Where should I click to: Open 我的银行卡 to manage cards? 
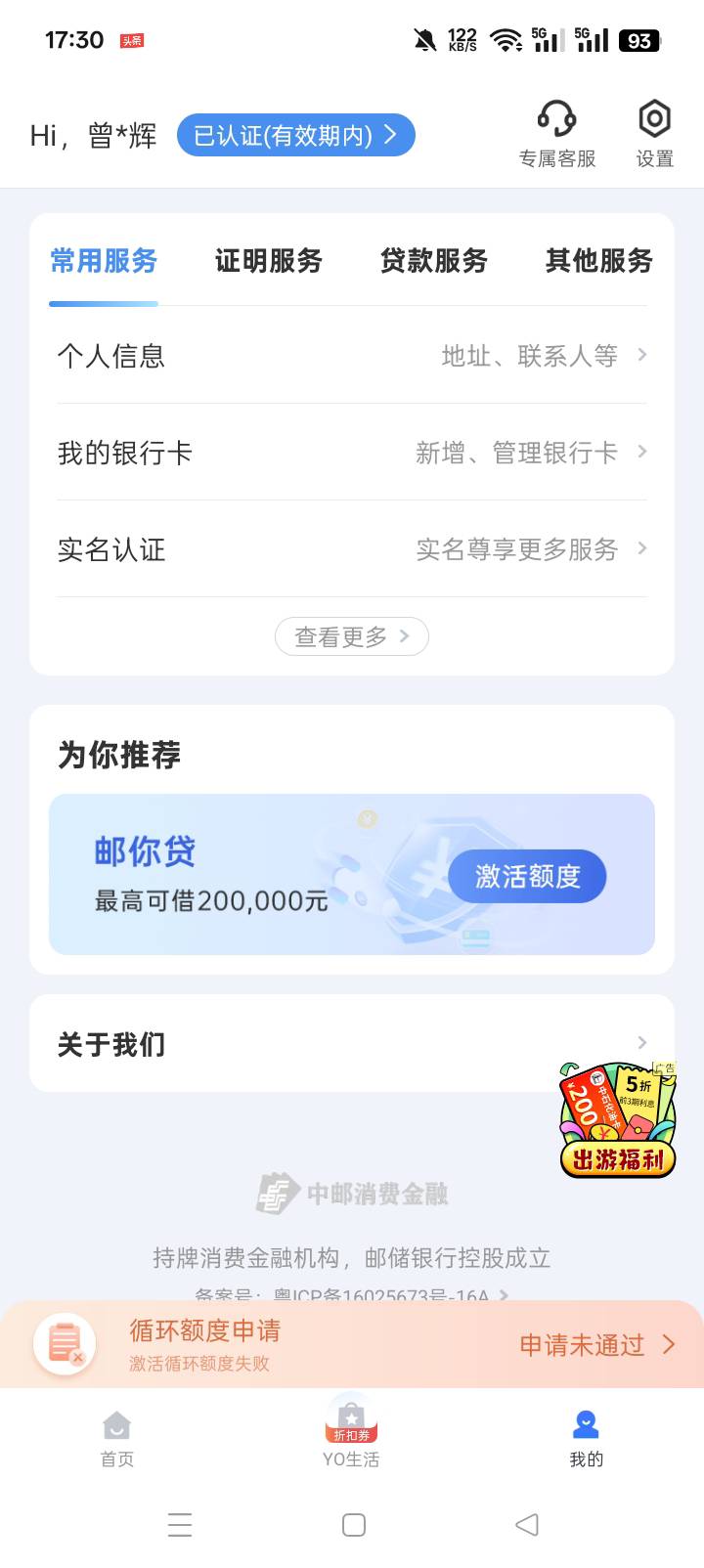click(352, 452)
